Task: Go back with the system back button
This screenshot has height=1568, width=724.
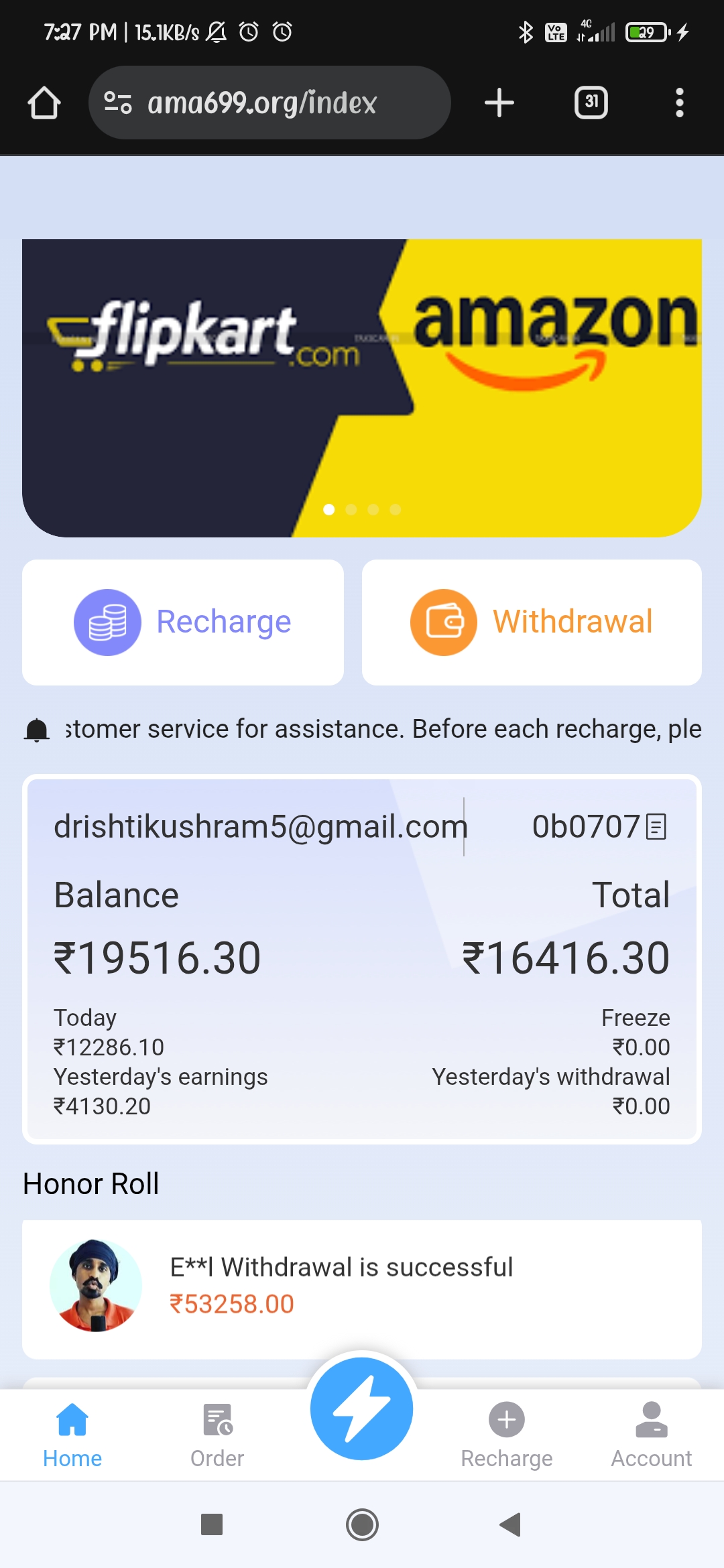Action: coord(511,1524)
